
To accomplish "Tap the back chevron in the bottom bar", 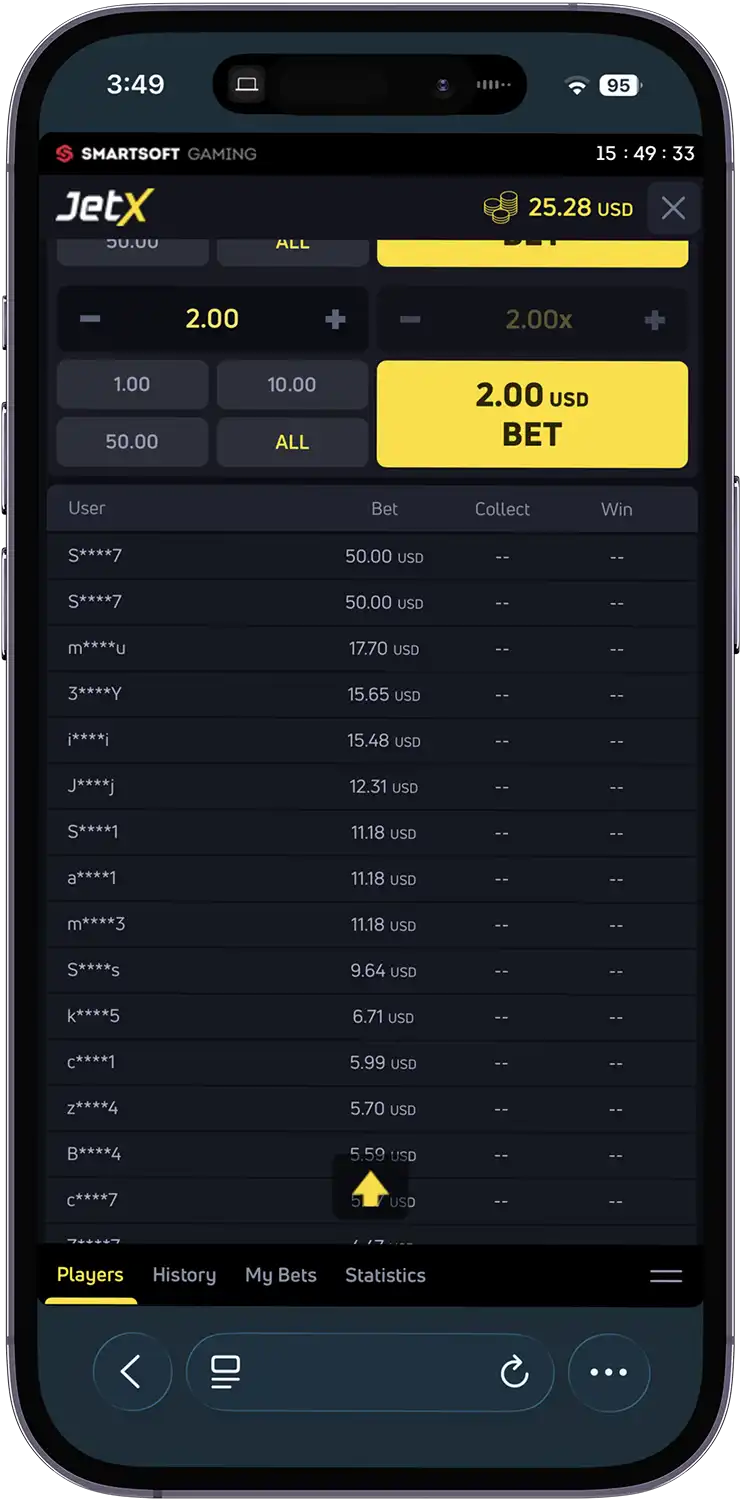I will [132, 1373].
